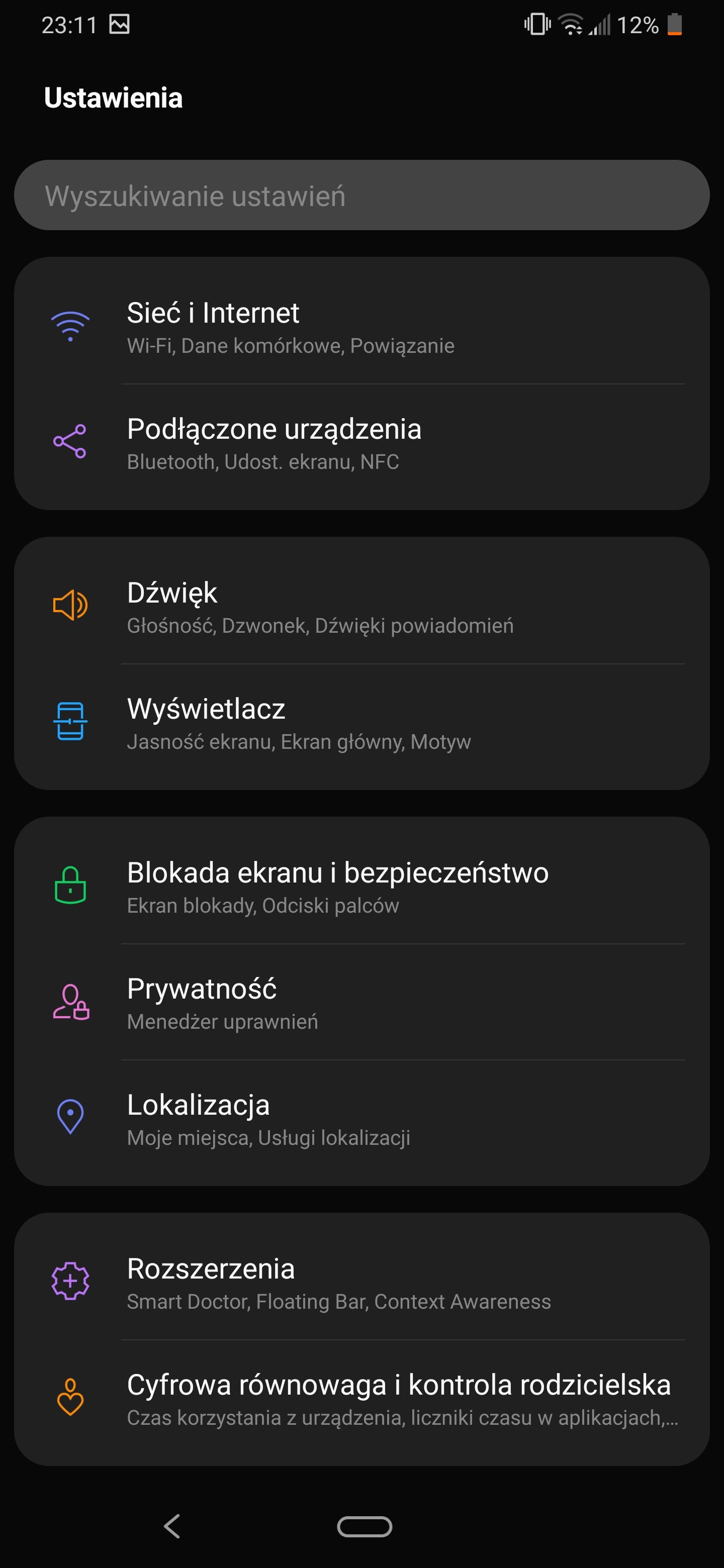Image resolution: width=724 pixels, height=1568 pixels.
Task: Select Wyświetlacz display settings
Action: (x=361, y=724)
